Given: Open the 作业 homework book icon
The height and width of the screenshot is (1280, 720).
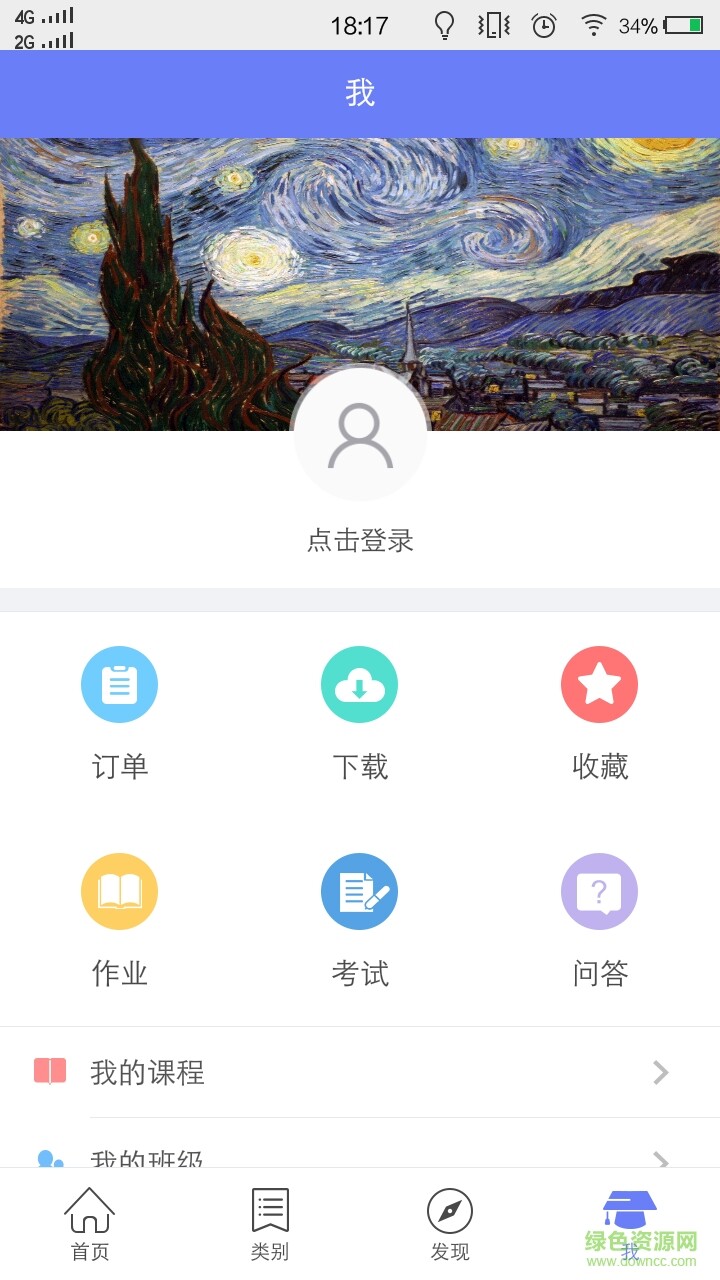Looking at the screenshot, I should [x=119, y=890].
